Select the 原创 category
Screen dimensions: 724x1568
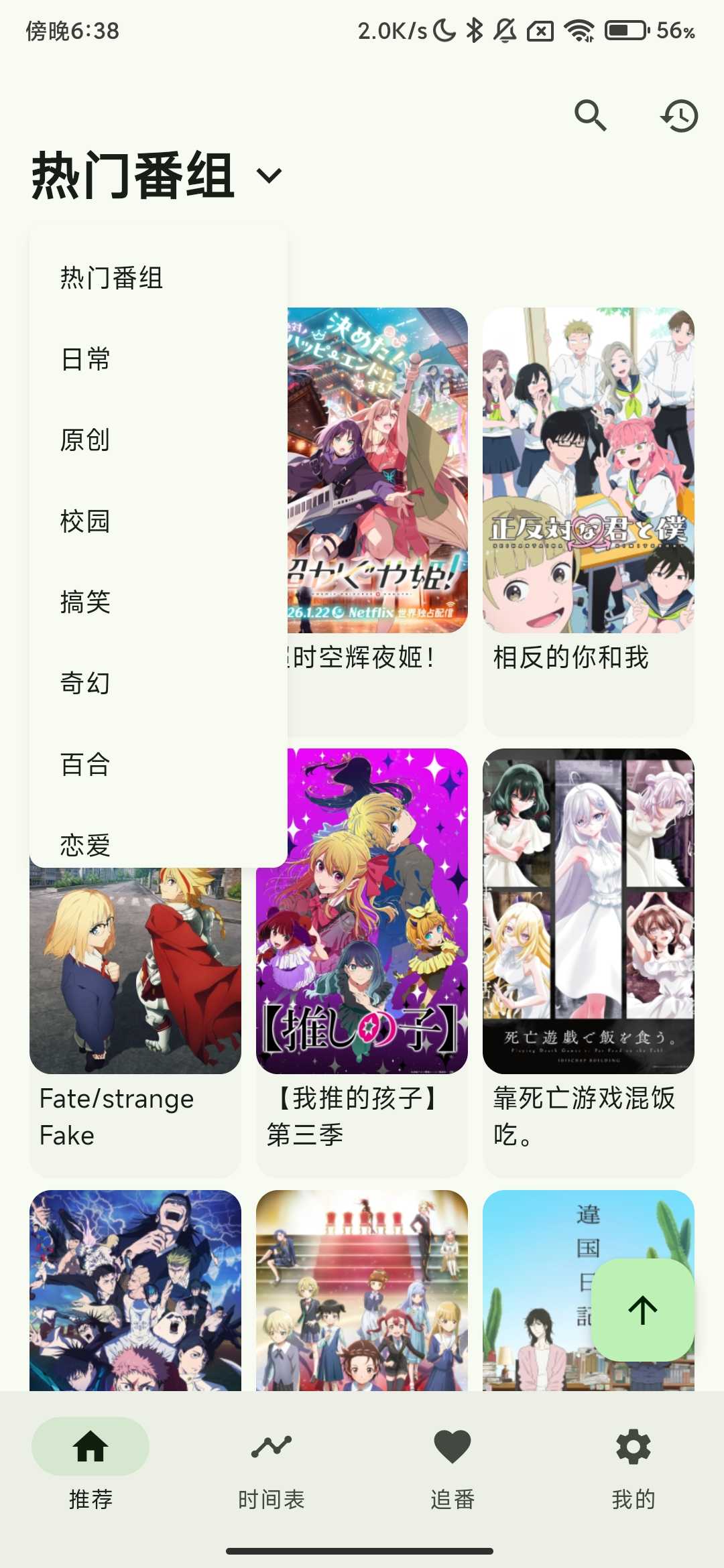(85, 440)
